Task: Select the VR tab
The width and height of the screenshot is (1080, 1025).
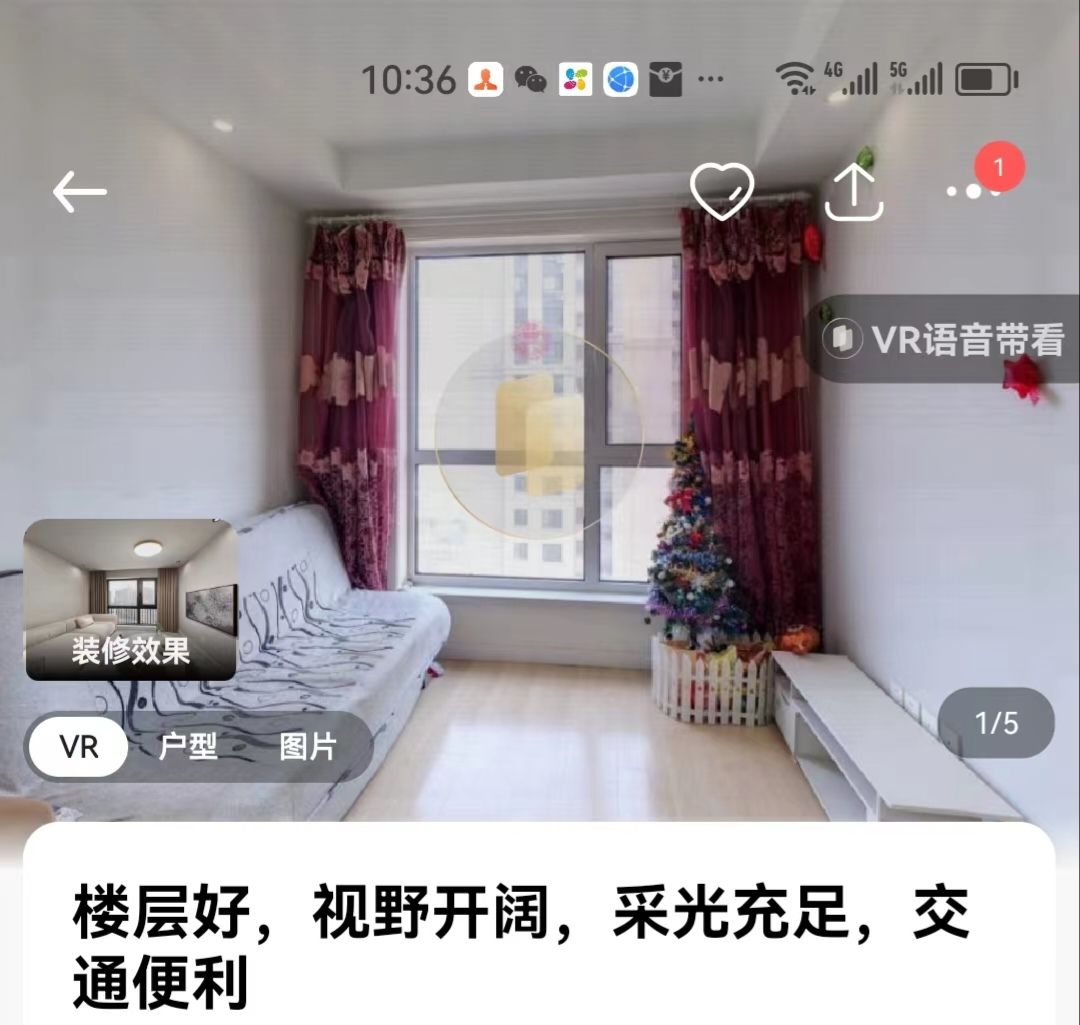Action: 79,747
